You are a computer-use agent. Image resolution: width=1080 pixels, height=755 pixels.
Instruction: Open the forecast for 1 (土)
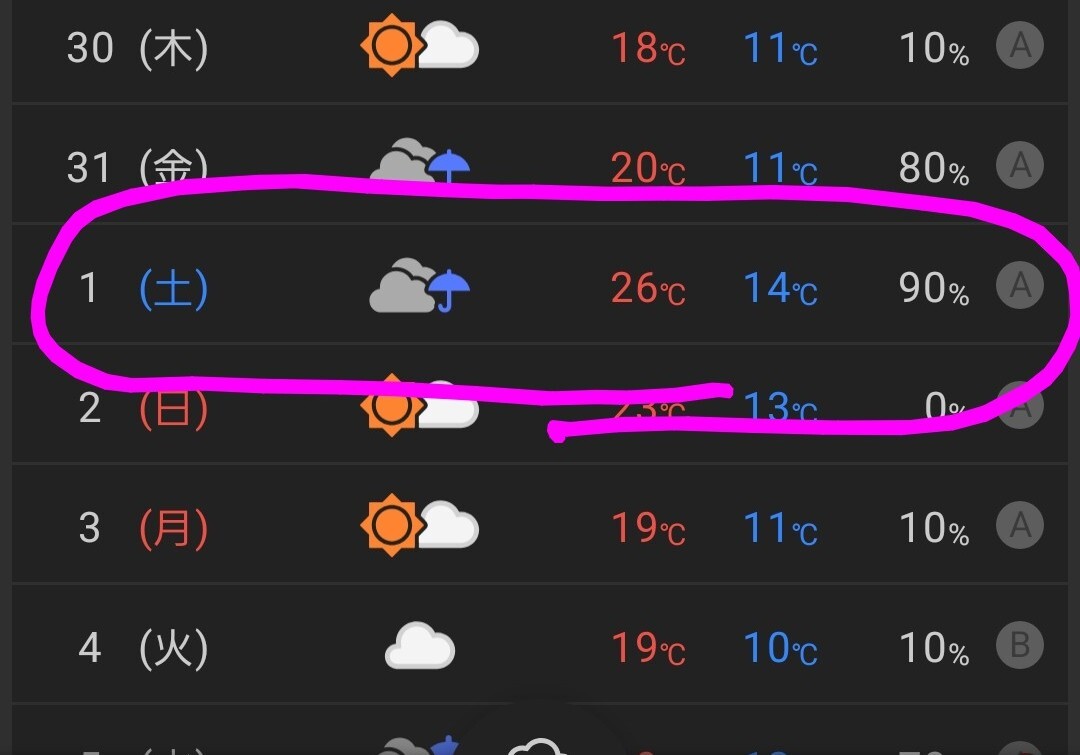pyautogui.click(x=540, y=288)
